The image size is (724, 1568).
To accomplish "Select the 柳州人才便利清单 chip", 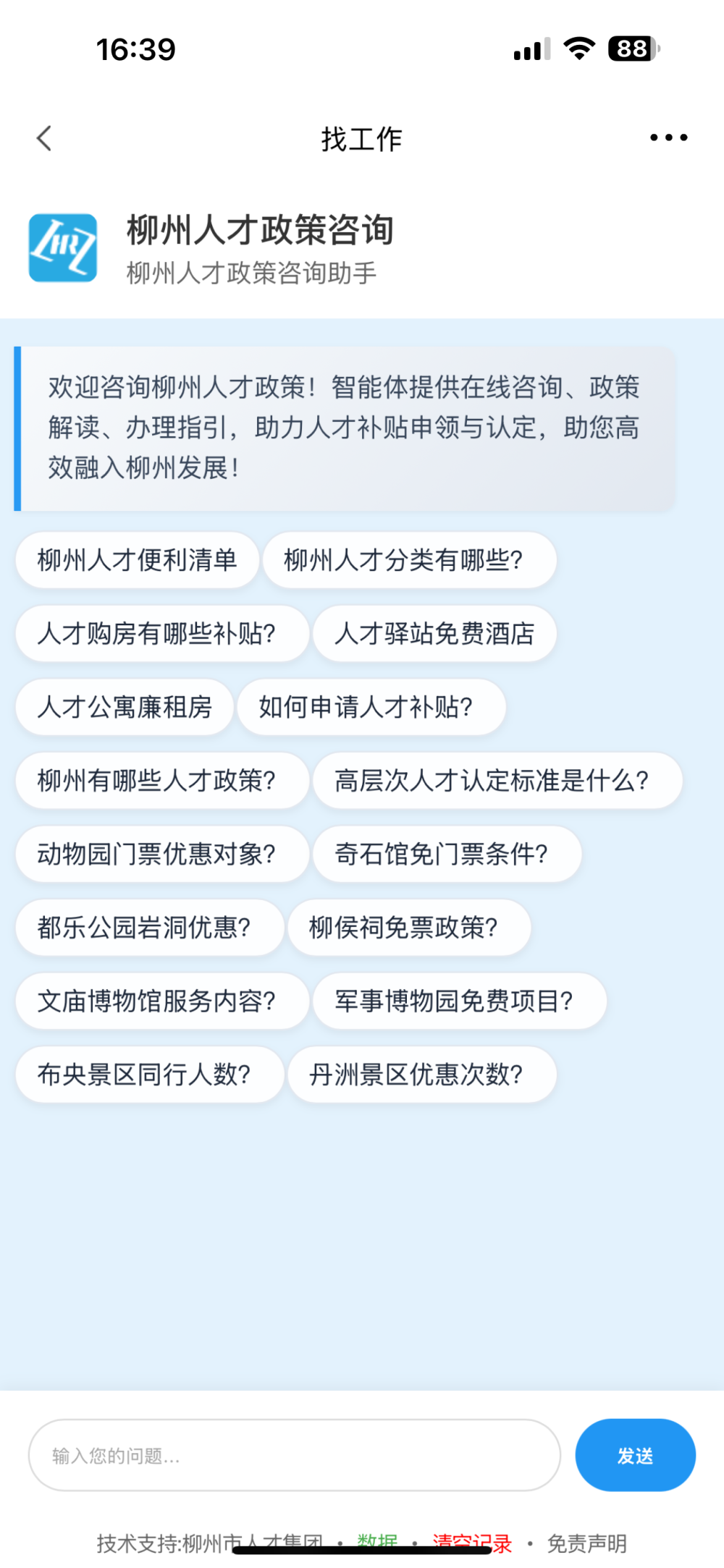I will pyautogui.click(x=138, y=560).
